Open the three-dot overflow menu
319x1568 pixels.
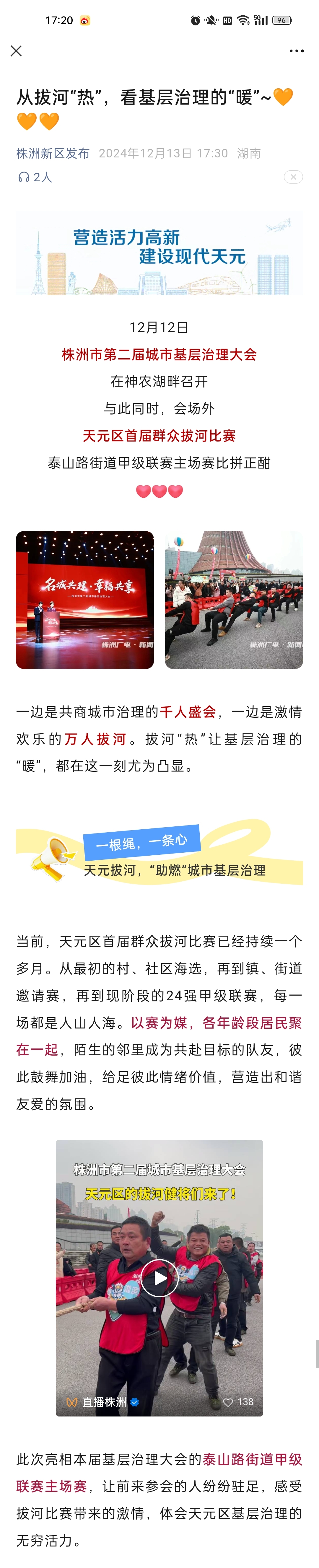click(x=297, y=51)
